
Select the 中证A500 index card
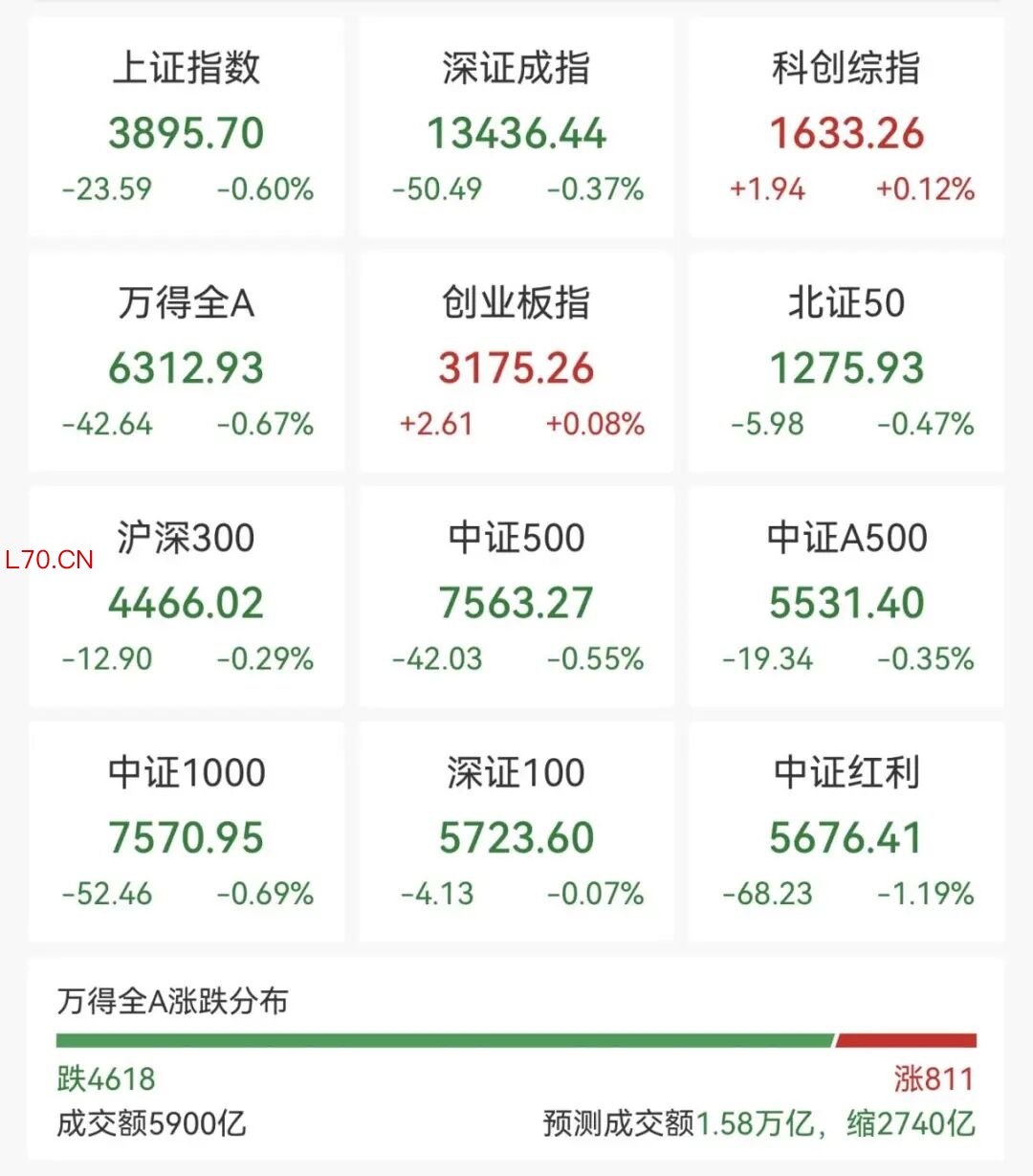(846, 597)
